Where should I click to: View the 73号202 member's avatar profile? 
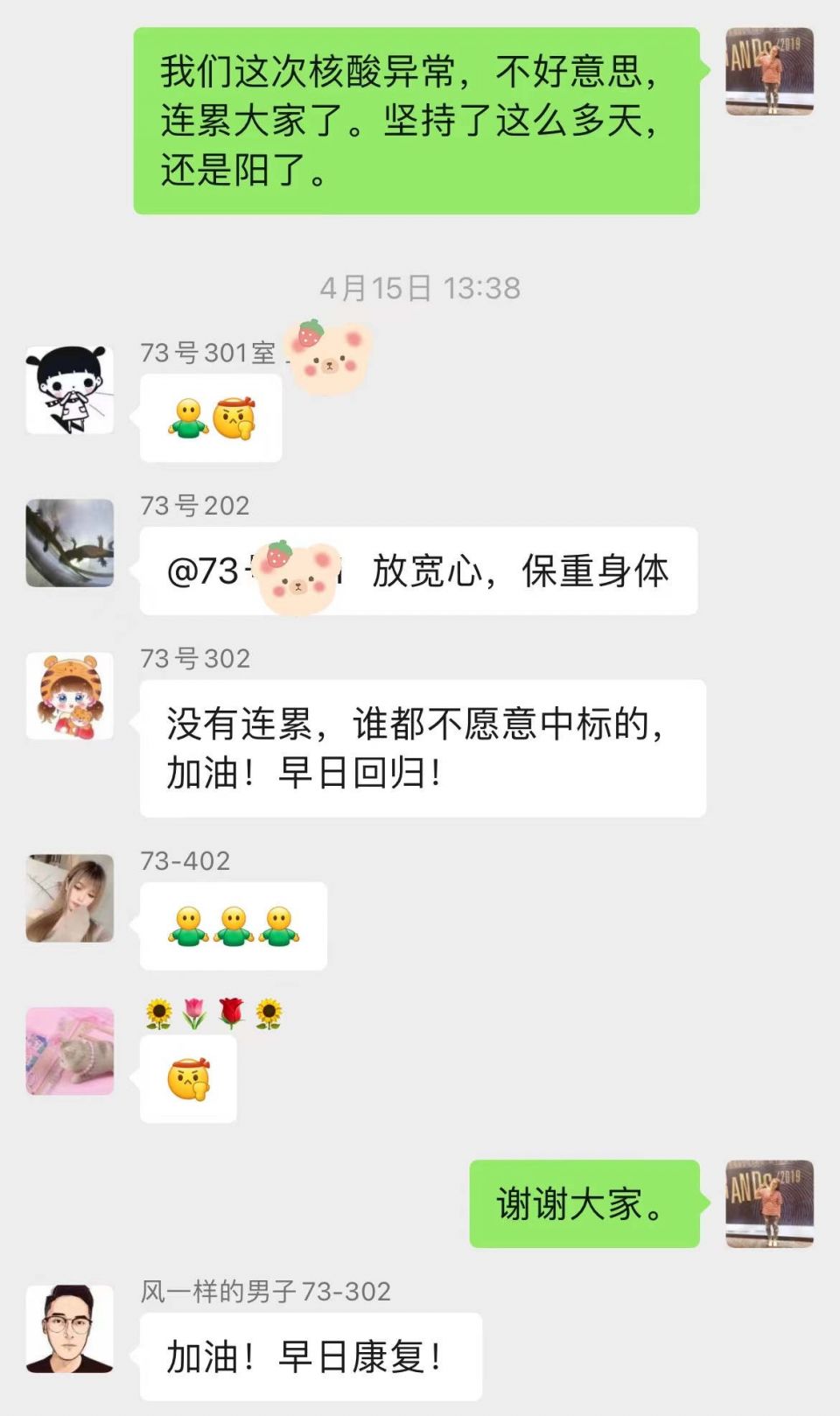70,543
